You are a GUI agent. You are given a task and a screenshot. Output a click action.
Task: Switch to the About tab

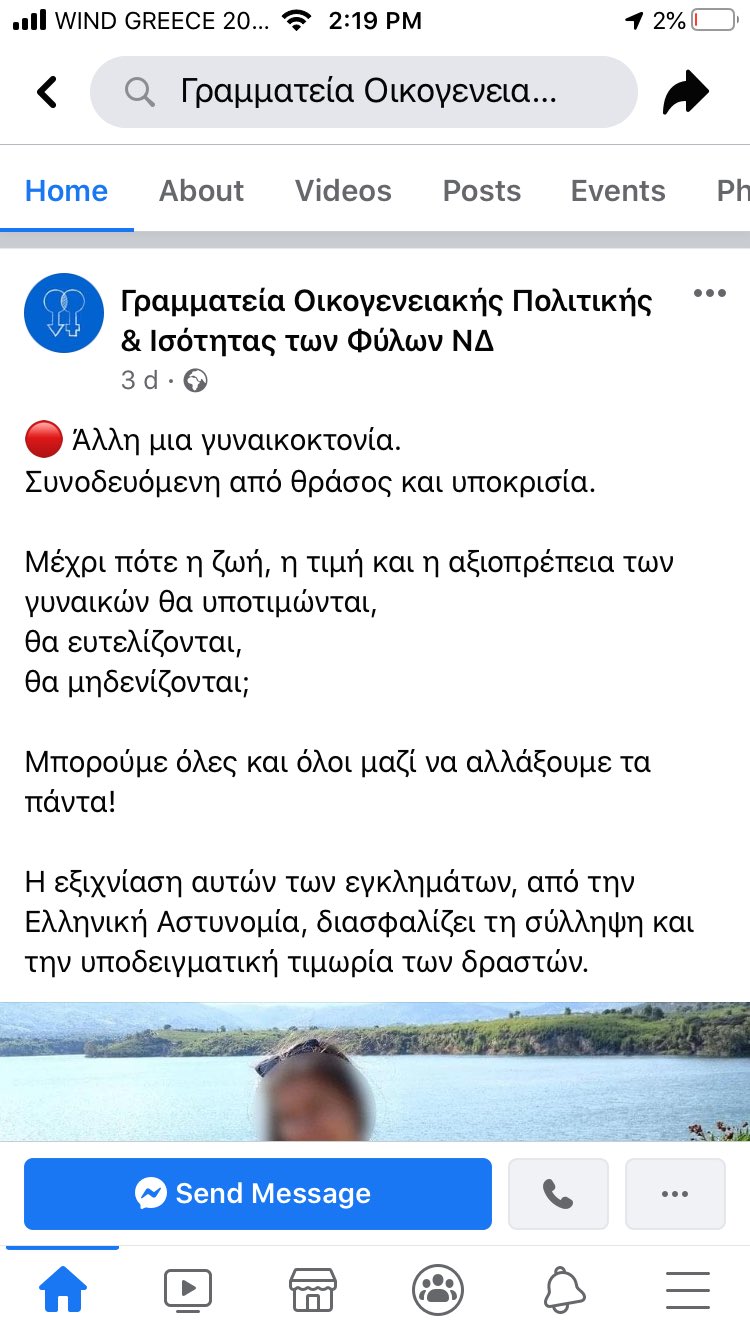click(x=201, y=191)
